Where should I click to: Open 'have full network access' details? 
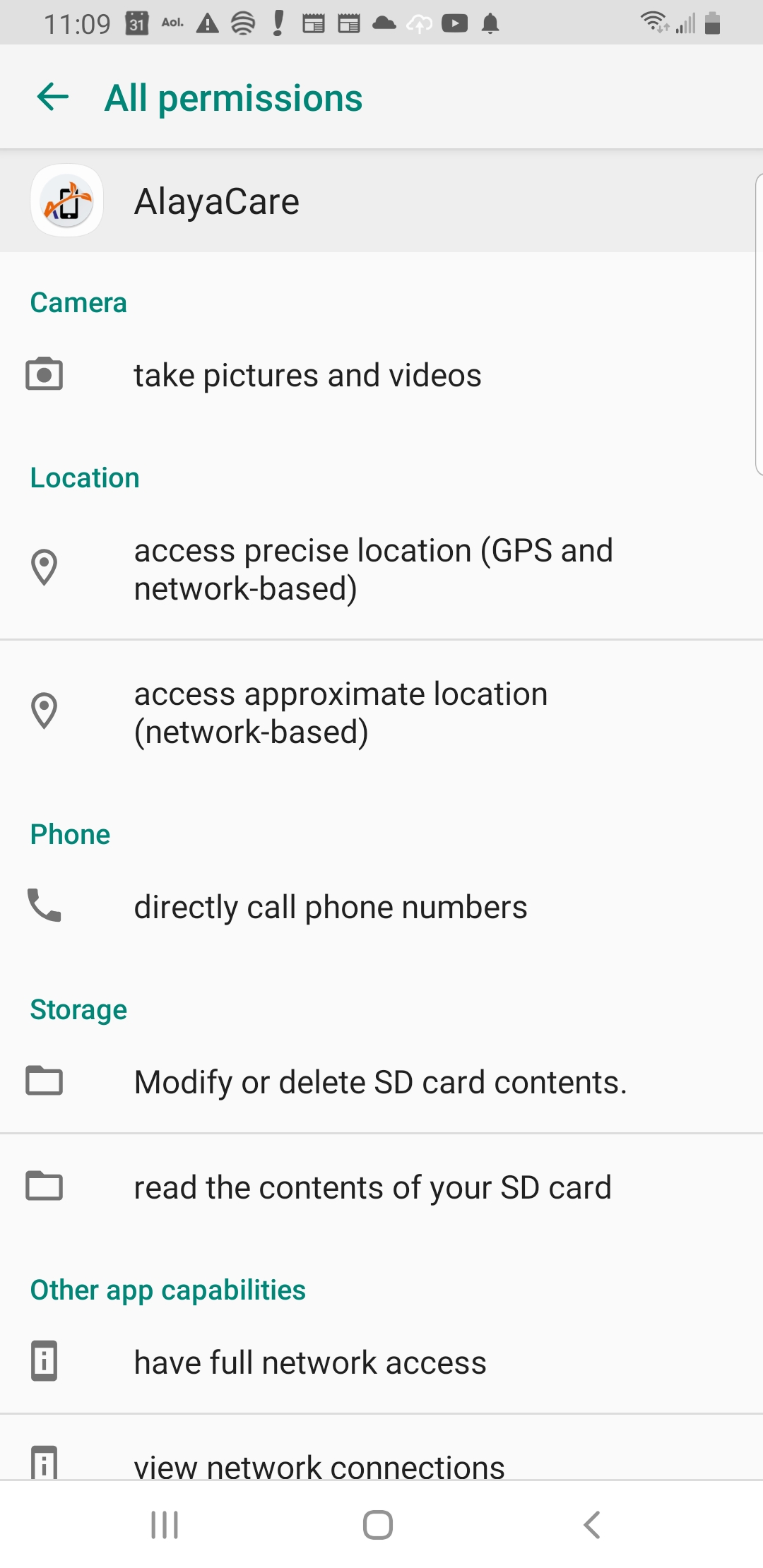point(310,1362)
